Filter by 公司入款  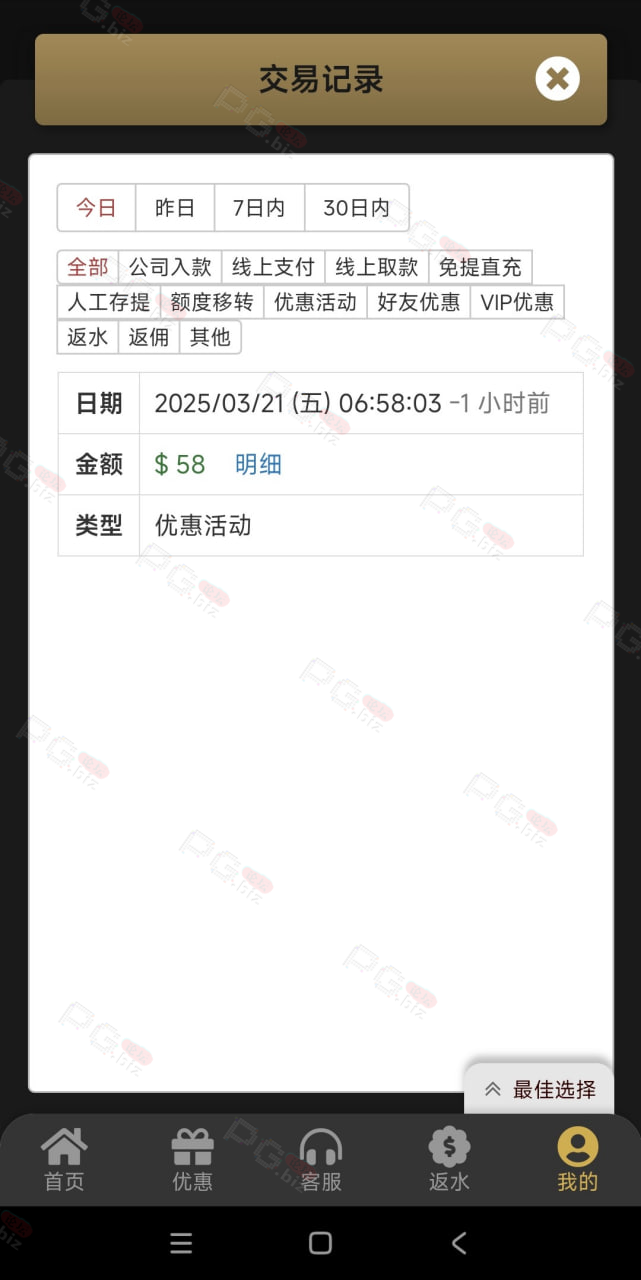pos(170,267)
